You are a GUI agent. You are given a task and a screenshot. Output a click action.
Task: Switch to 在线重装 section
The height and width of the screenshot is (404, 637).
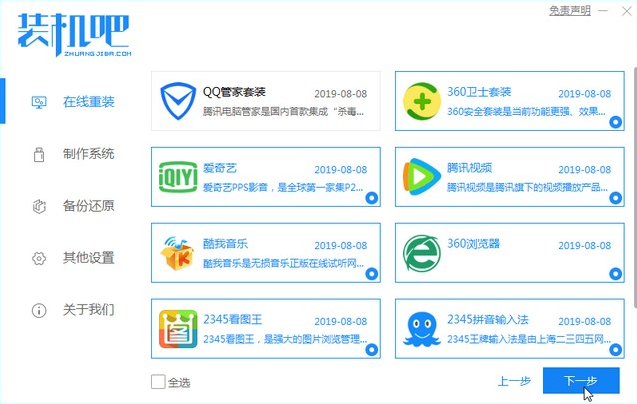pos(88,102)
